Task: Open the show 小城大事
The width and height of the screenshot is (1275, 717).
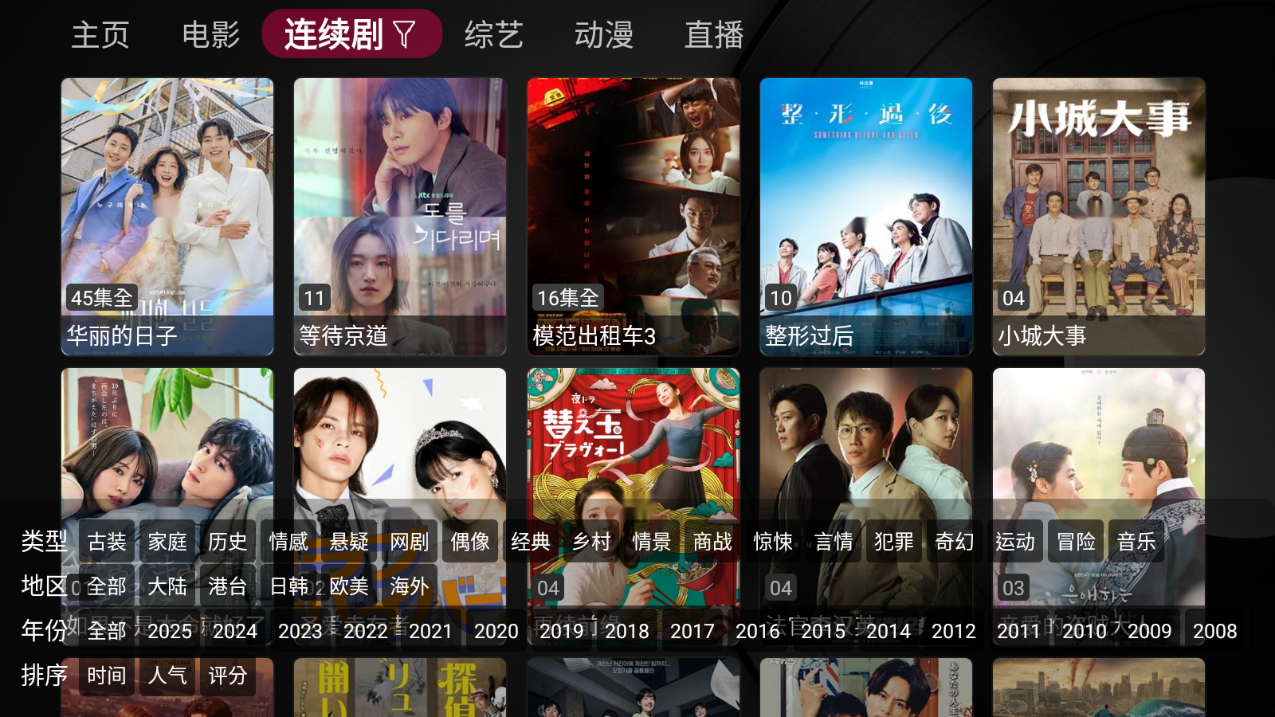Action: pos(1099,216)
